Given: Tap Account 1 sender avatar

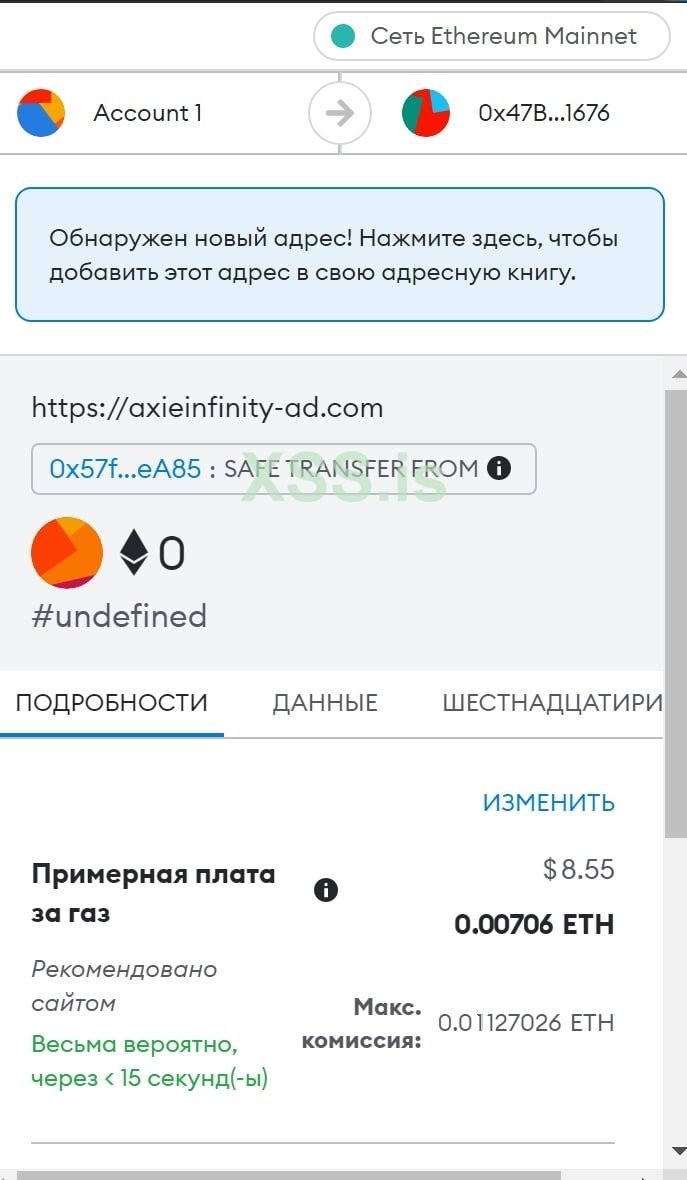Looking at the screenshot, I should [x=41, y=113].
